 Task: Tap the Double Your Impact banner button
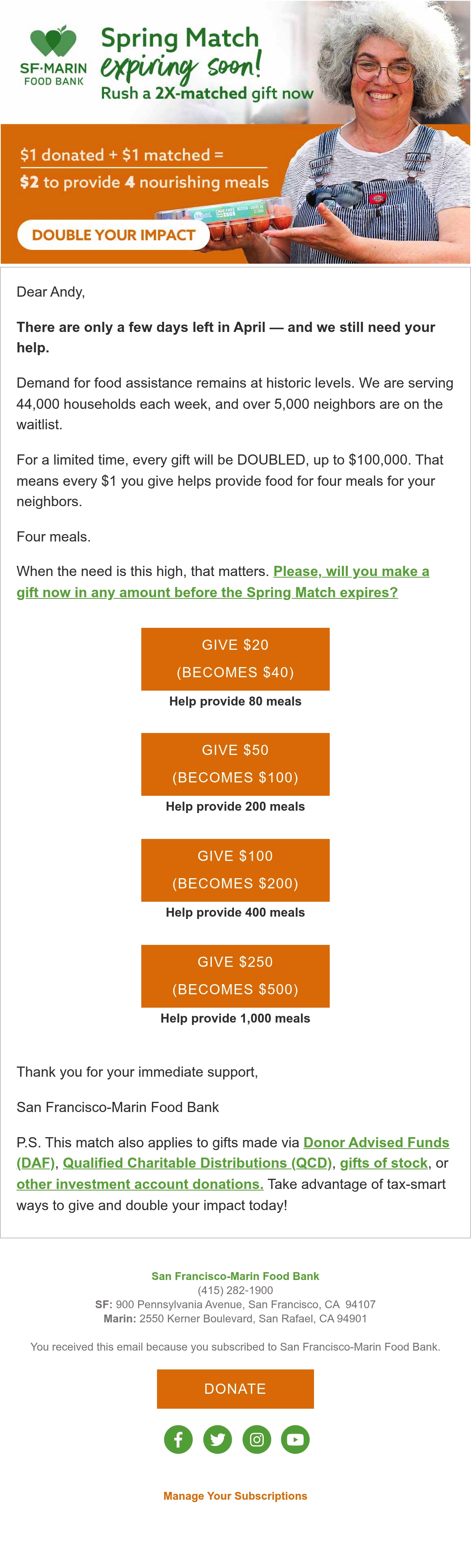click(x=113, y=235)
